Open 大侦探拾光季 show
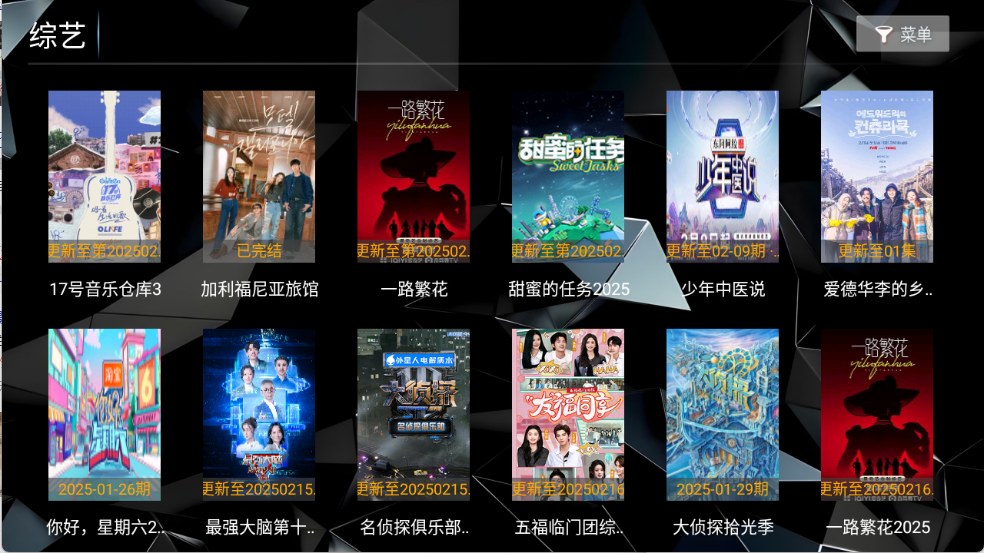This screenshot has height=553, width=984. [723, 415]
